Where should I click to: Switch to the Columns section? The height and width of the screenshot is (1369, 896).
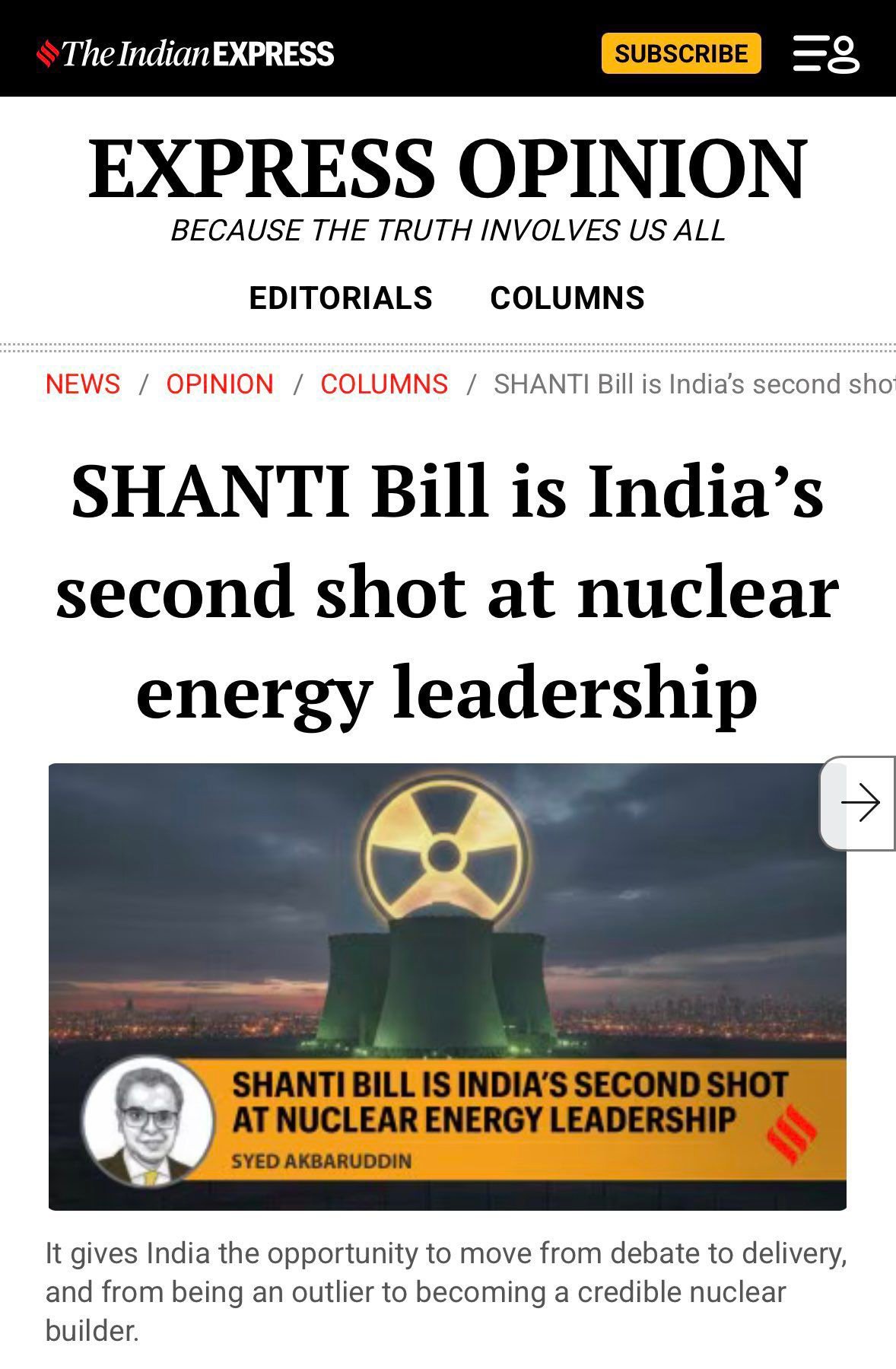click(567, 298)
